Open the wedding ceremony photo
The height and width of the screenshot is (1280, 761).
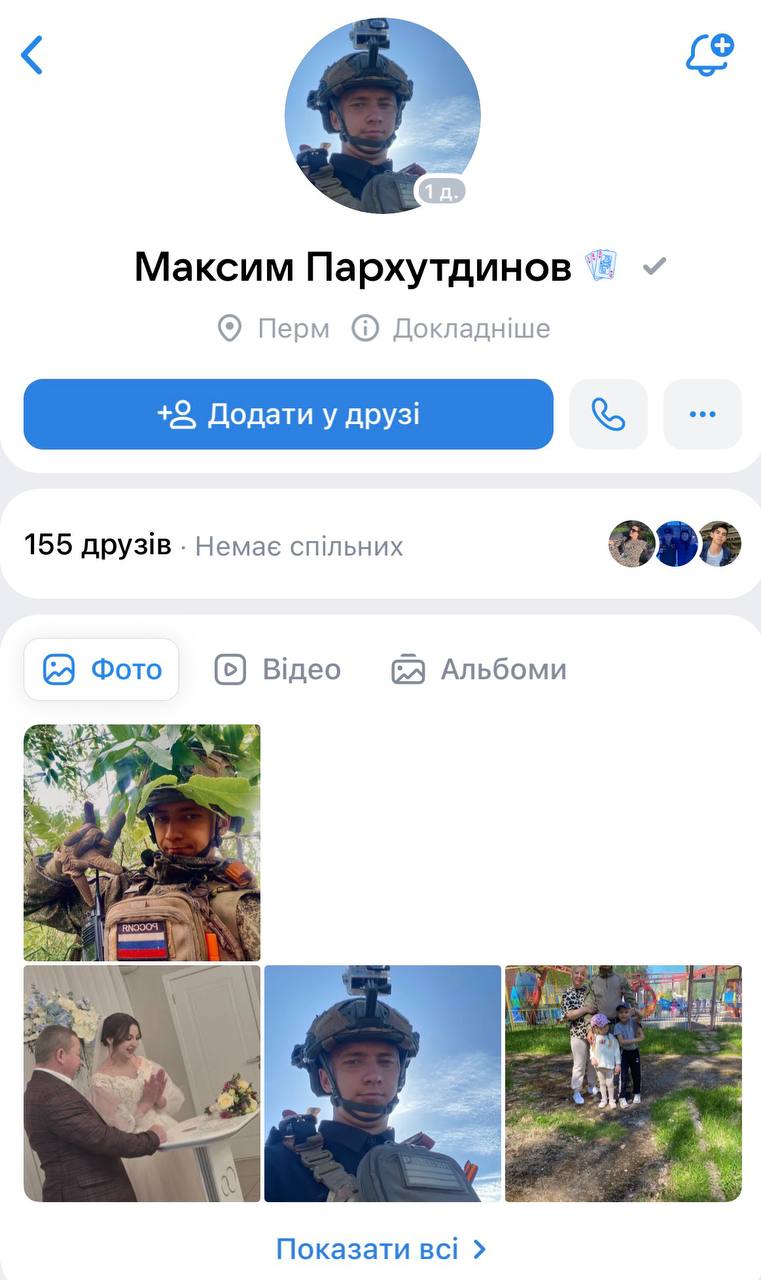point(142,1083)
